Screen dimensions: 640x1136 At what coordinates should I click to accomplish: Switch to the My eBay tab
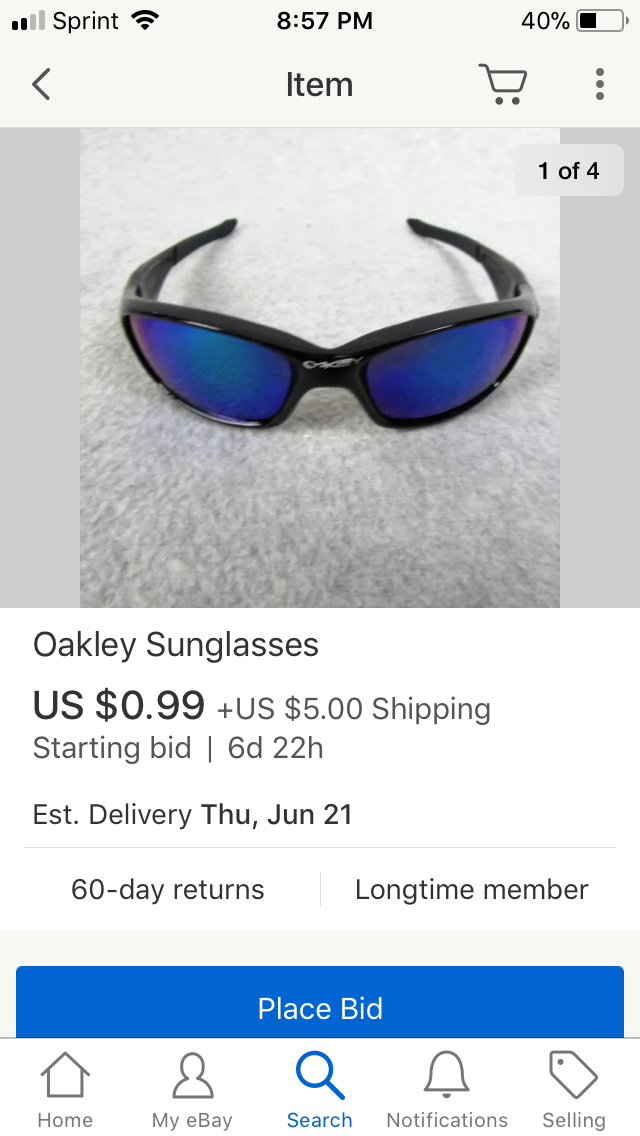(x=192, y=1089)
